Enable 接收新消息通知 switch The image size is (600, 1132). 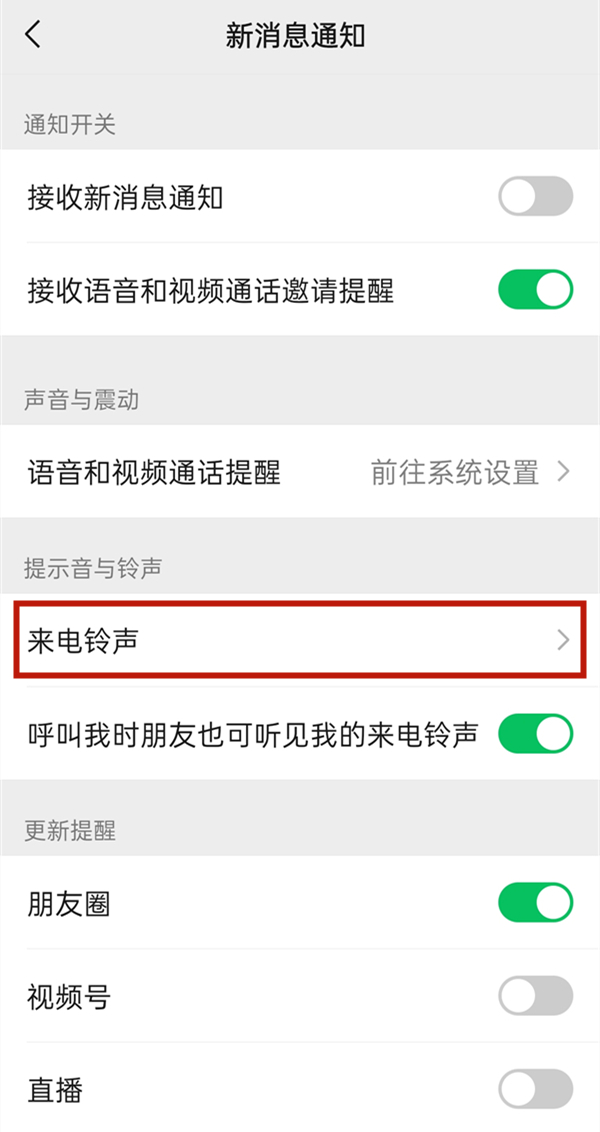pyautogui.click(x=535, y=197)
